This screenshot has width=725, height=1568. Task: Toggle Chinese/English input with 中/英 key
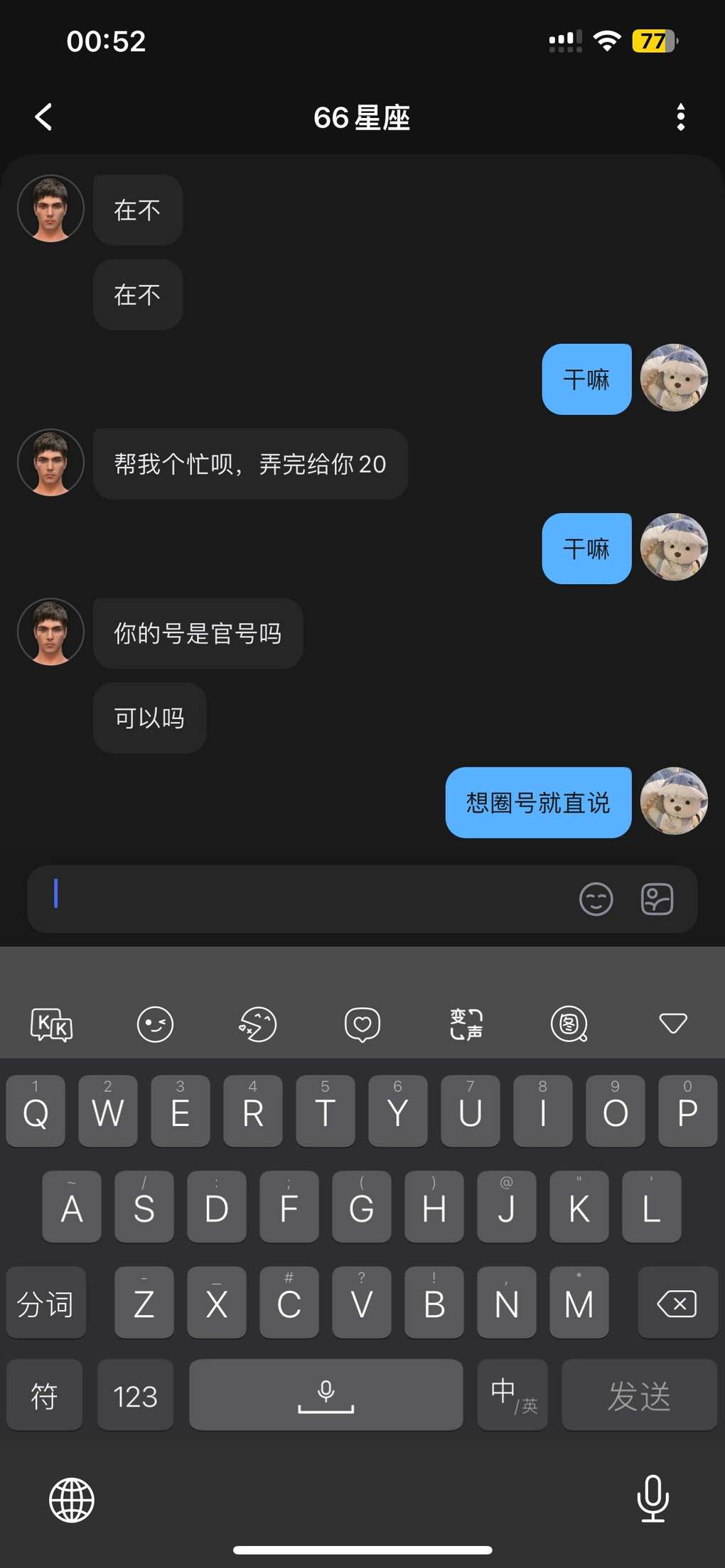pyautogui.click(x=512, y=1395)
